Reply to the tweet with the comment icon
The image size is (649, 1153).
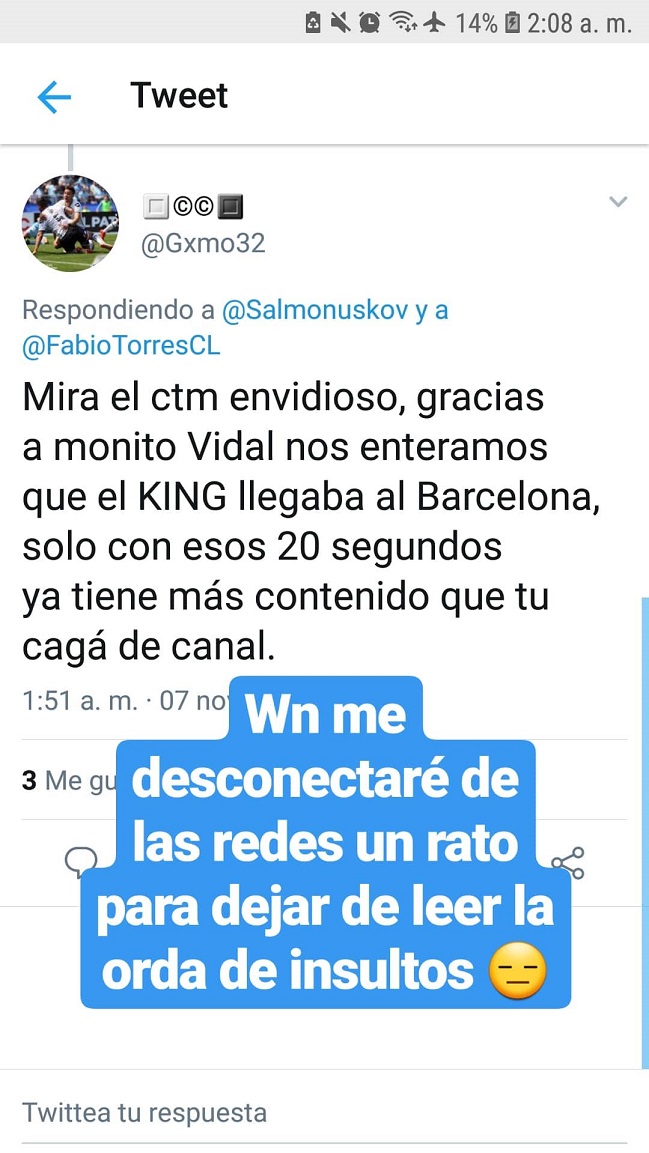click(81, 860)
